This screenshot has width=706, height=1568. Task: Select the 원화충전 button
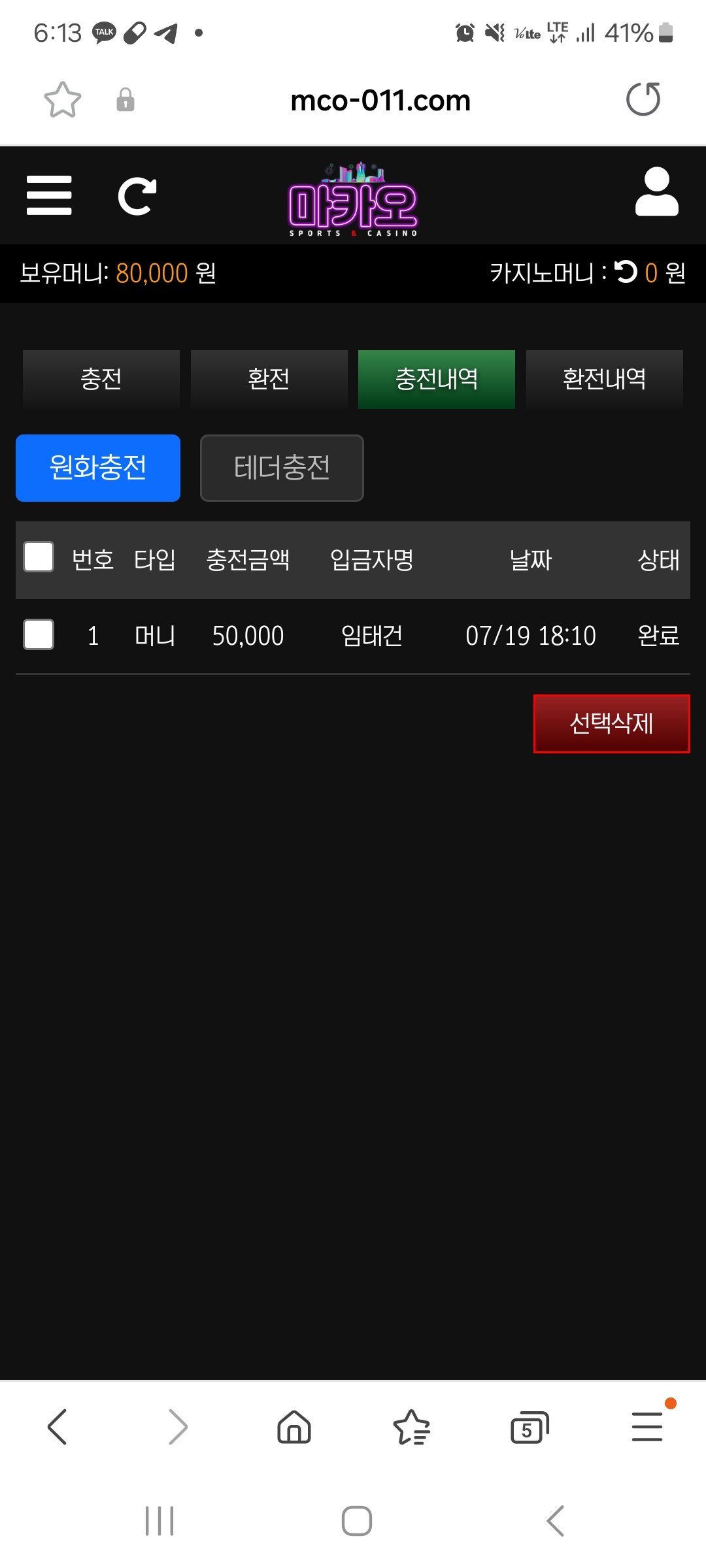pos(98,468)
